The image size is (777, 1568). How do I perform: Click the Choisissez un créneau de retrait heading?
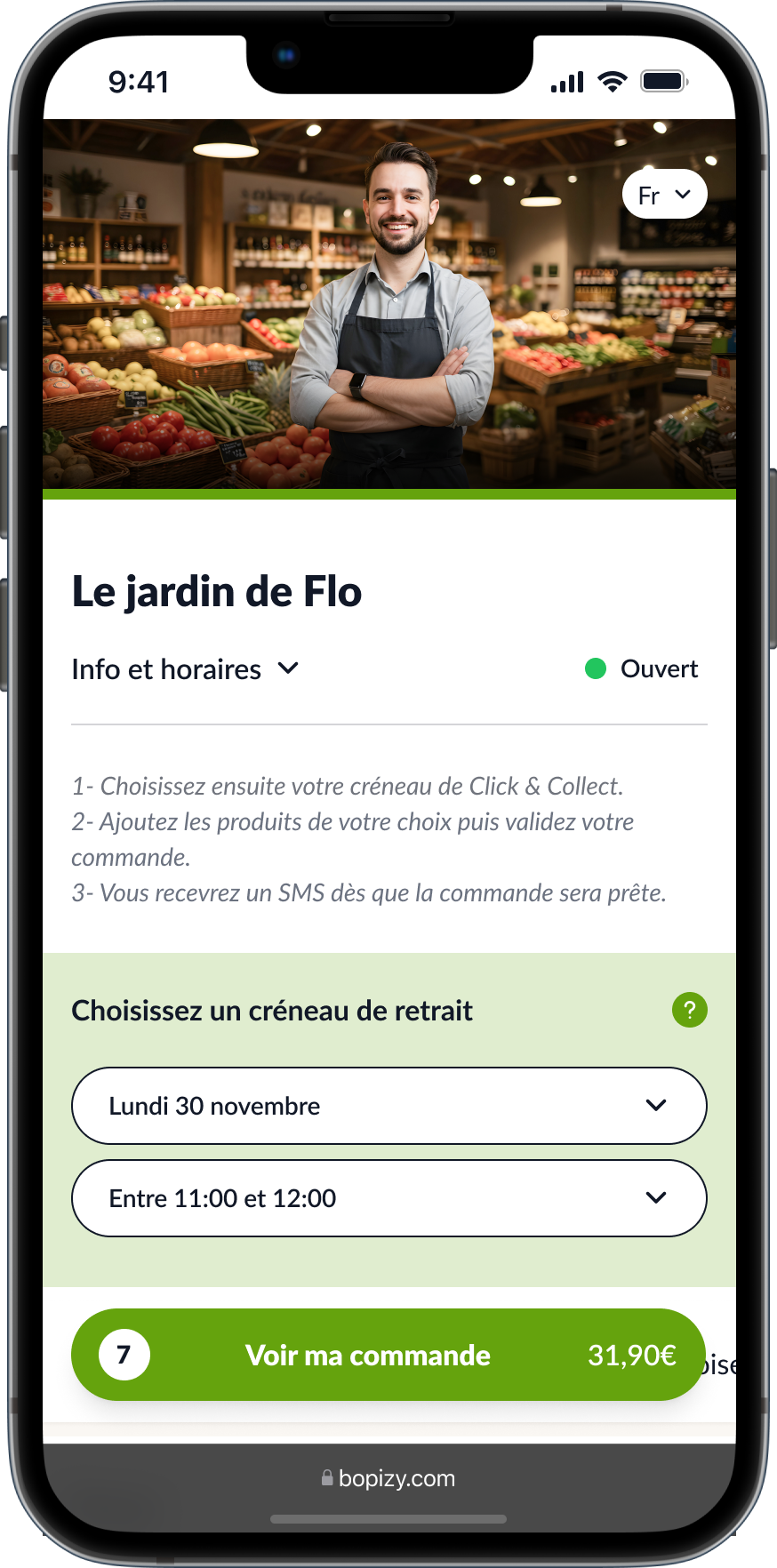pyautogui.click(x=272, y=1010)
